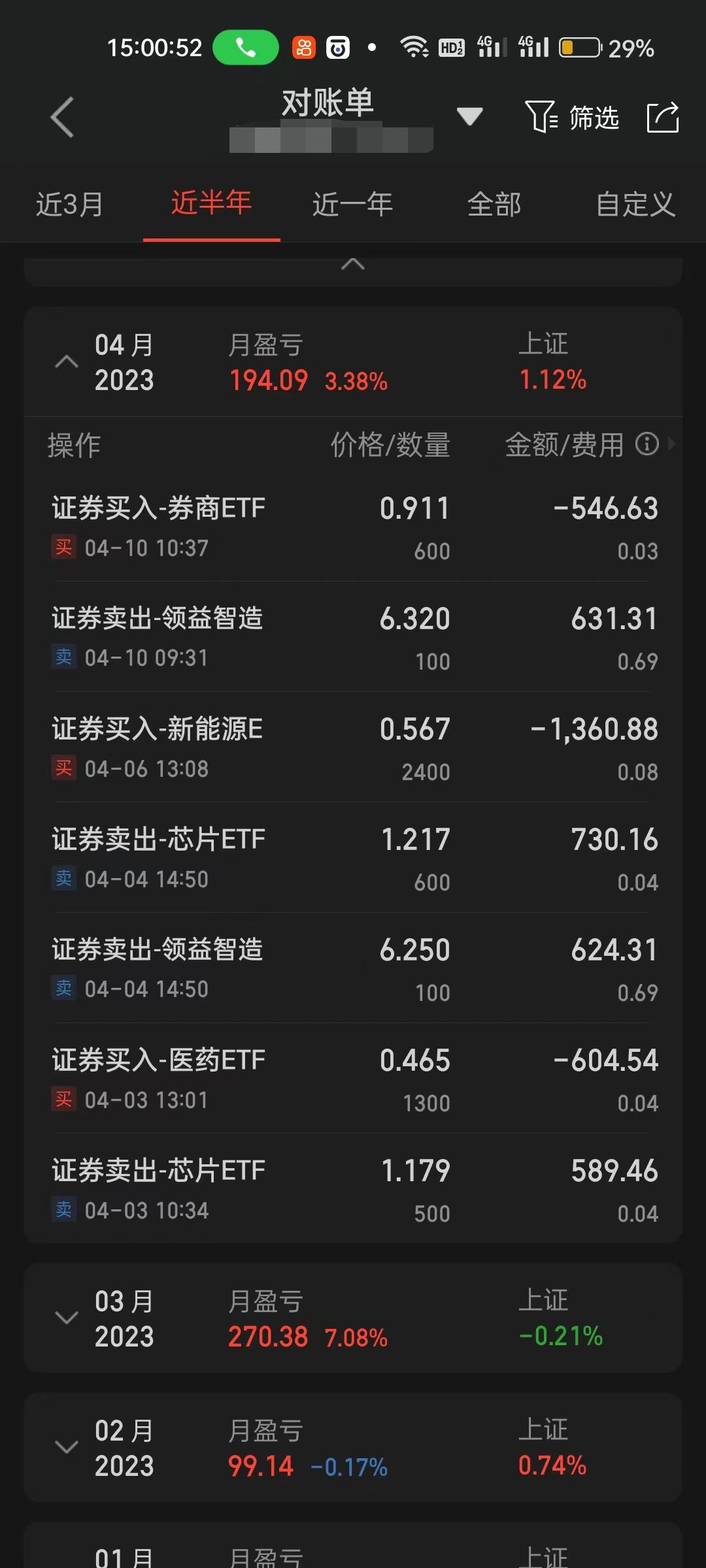Switch to the 近一年 tab

click(x=352, y=204)
